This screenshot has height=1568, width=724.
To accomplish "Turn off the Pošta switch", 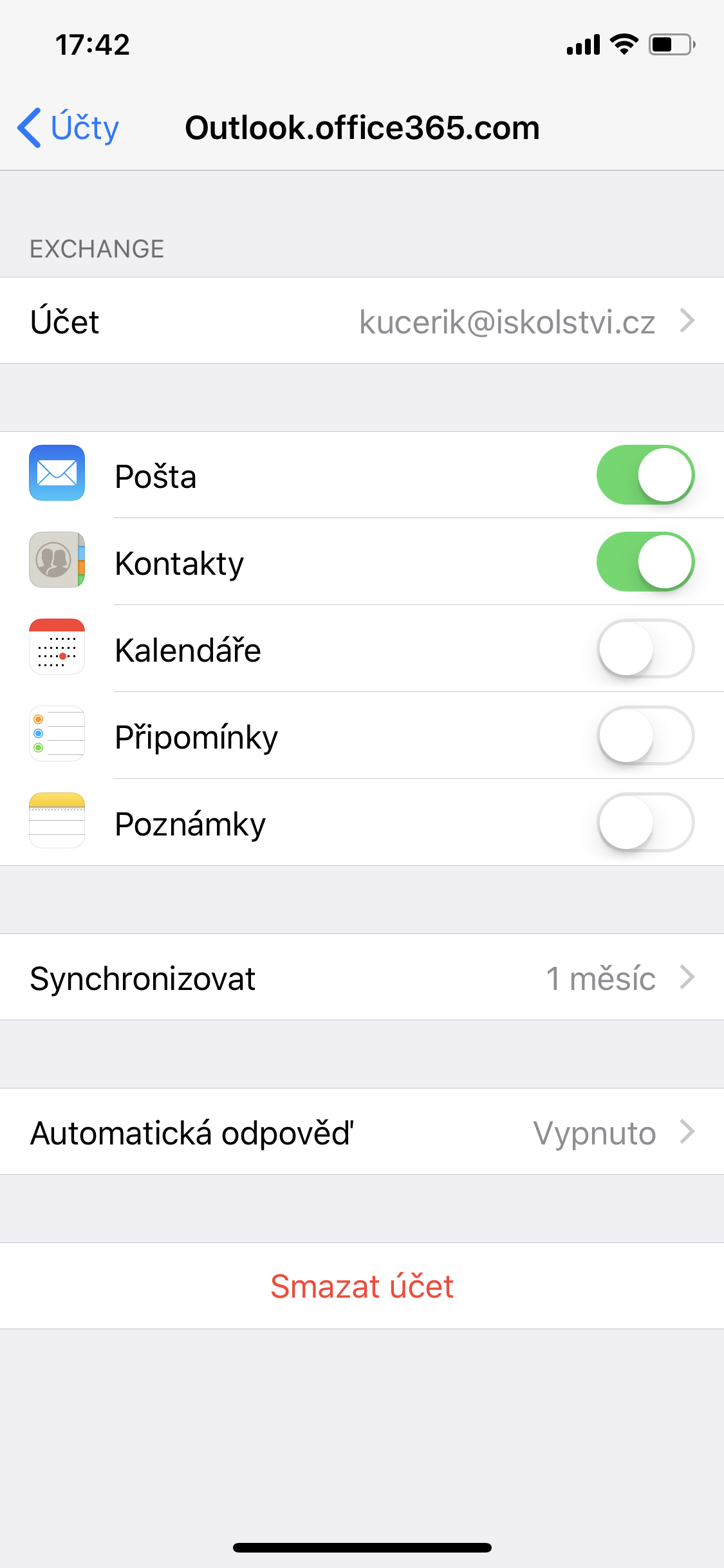I will (645, 475).
